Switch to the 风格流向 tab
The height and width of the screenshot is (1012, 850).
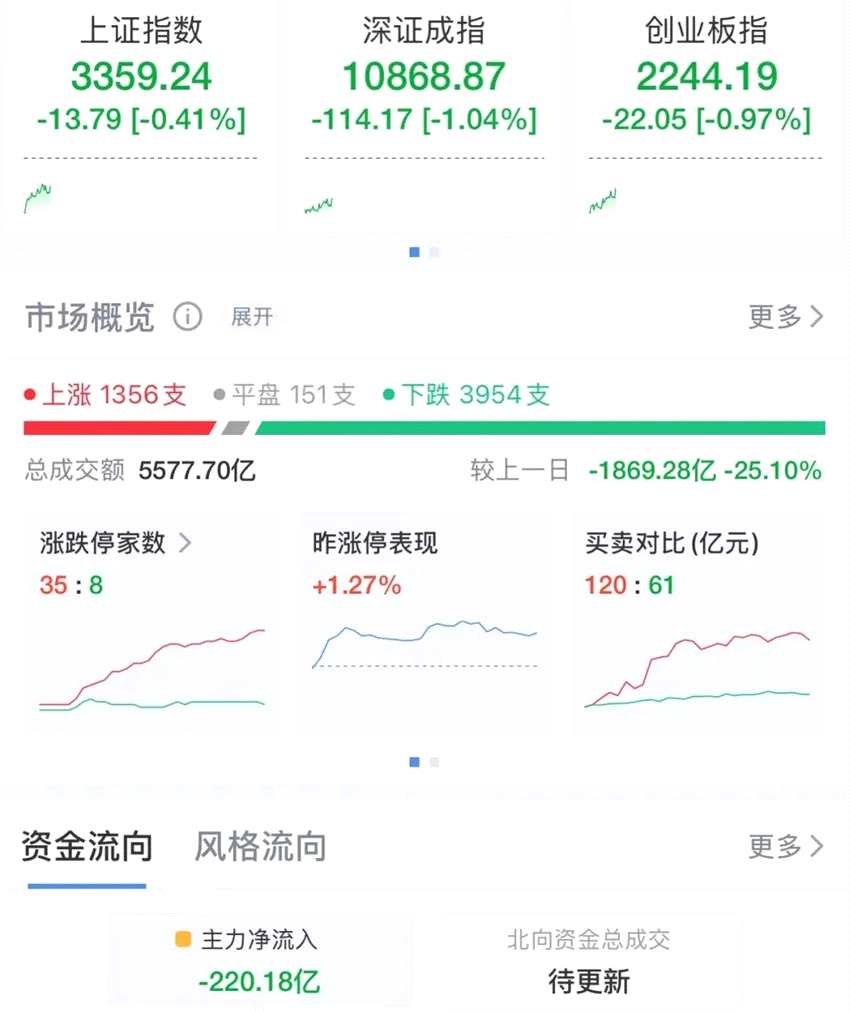260,847
